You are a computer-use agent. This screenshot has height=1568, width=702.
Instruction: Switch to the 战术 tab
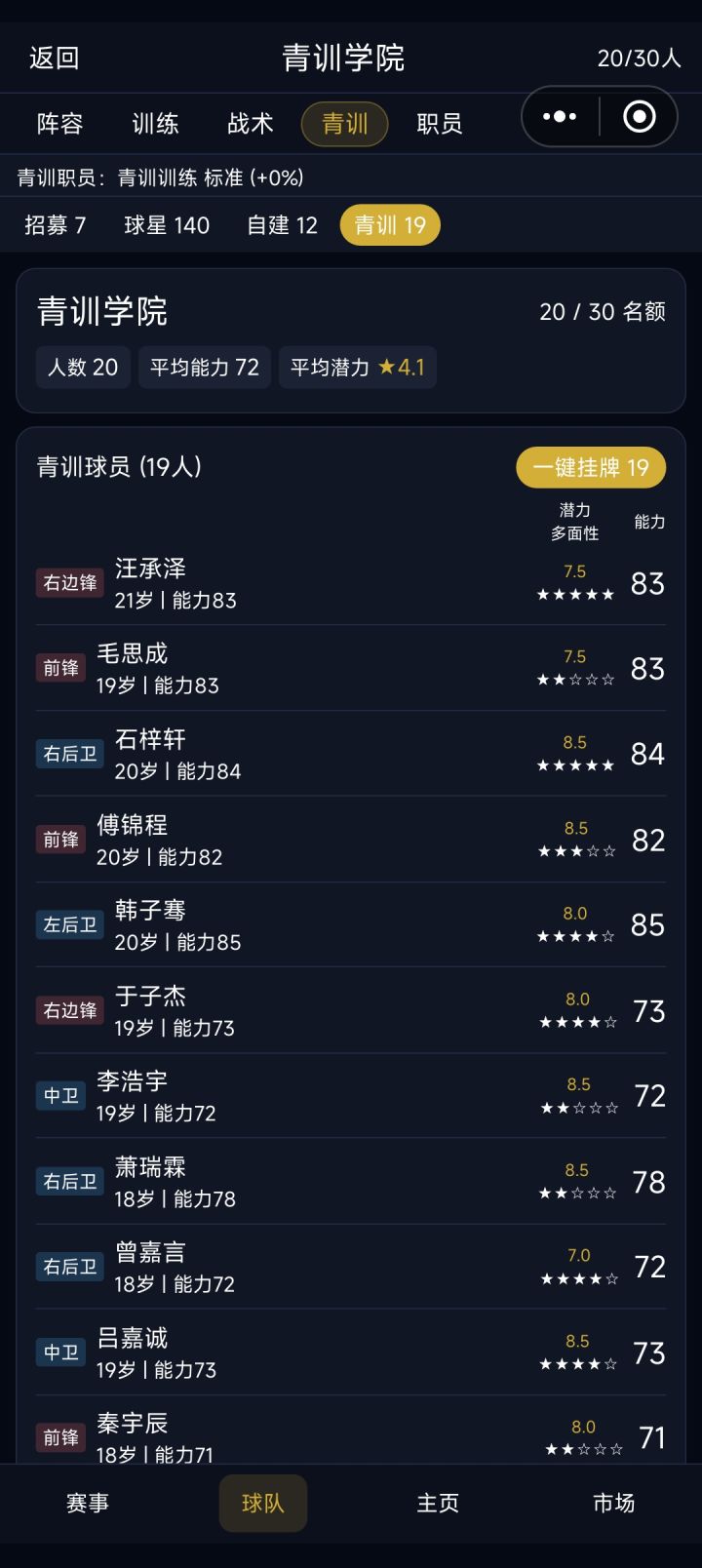[x=251, y=124]
